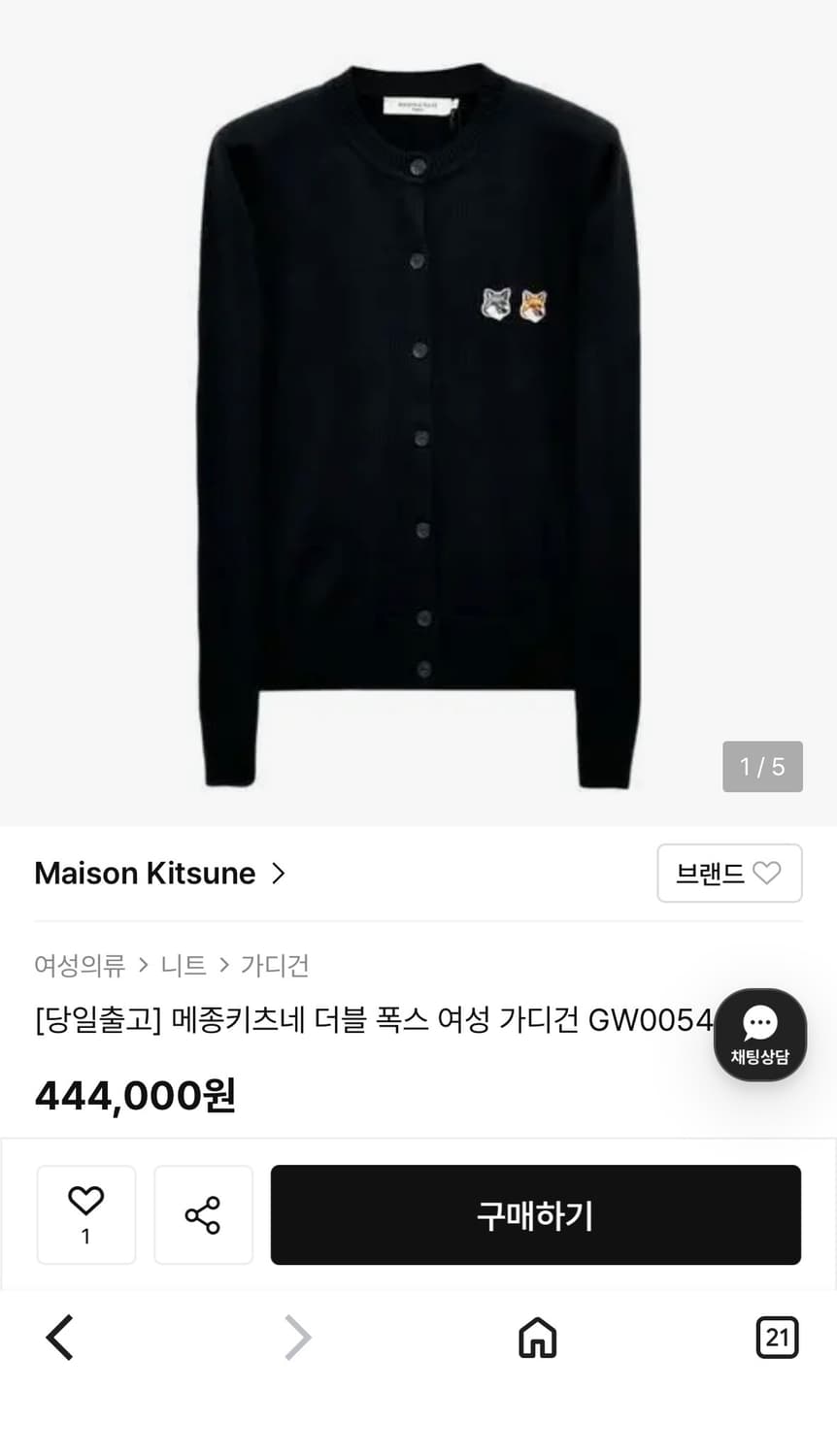Tap the share icon
This screenshot has height=1456, width=837.
click(x=203, y=1214)
